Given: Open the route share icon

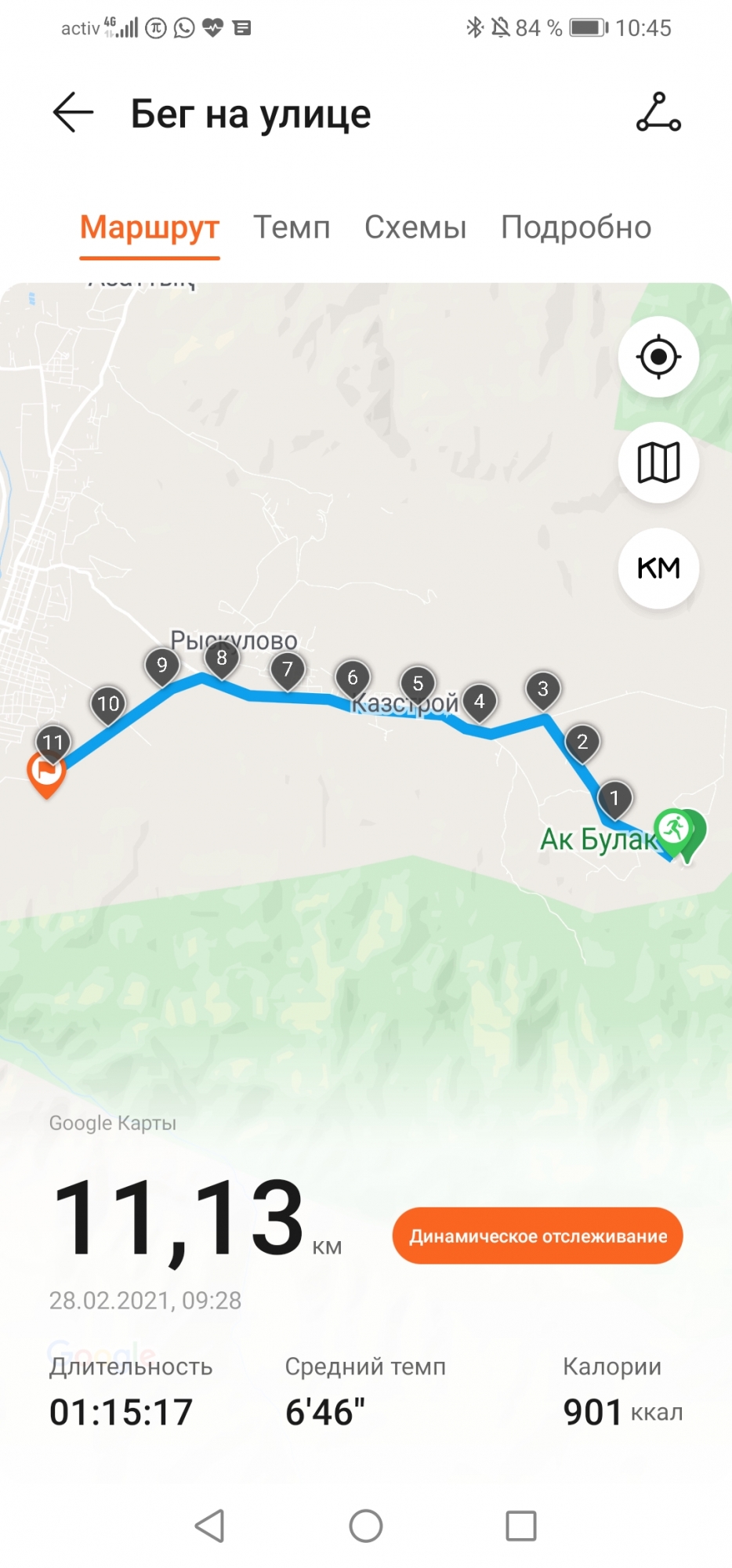Looking at the screenshot, I should (x=658, y=113).
